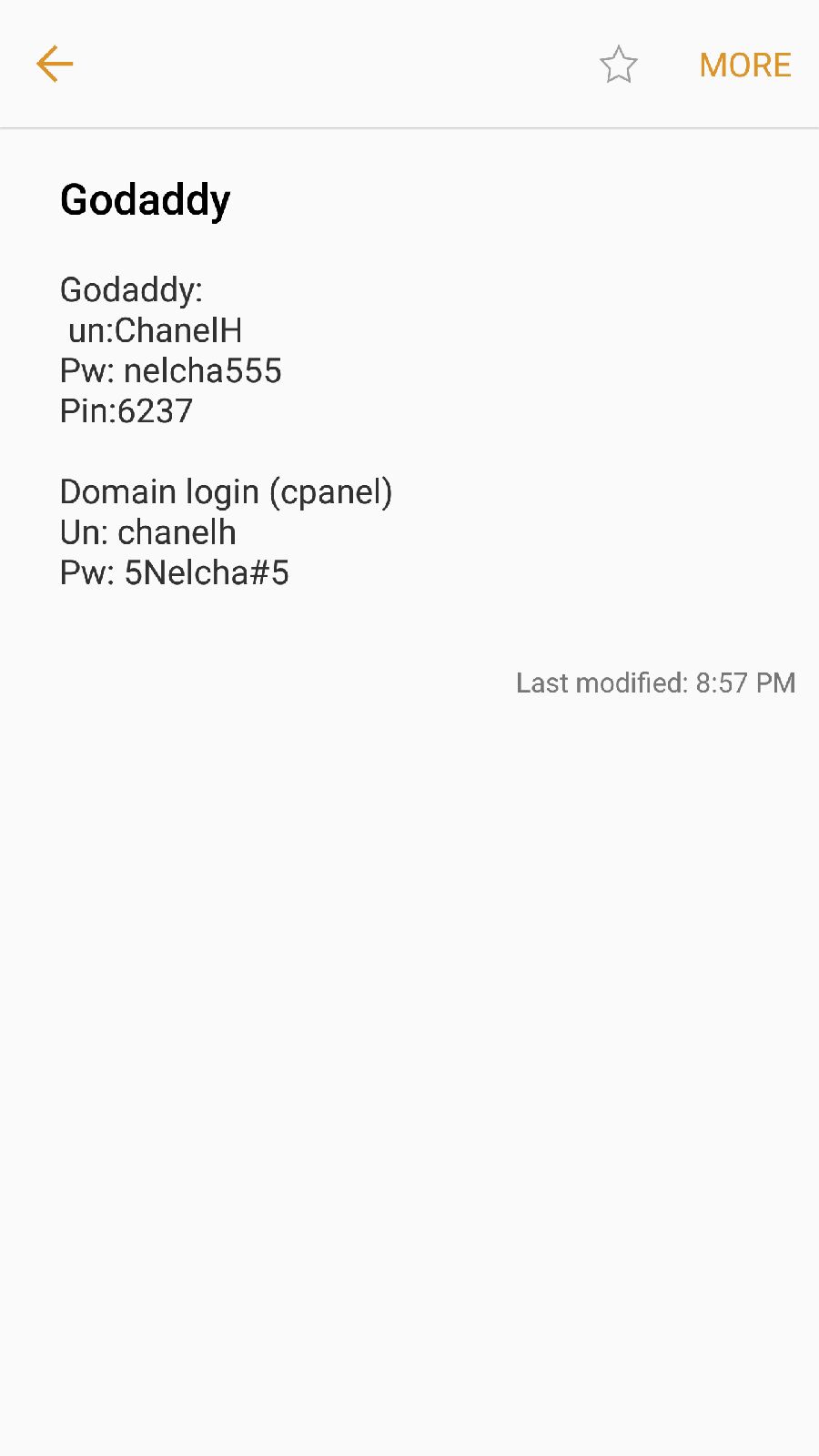Mark this note as favorite with star
819x1456 pixels.
619,65
